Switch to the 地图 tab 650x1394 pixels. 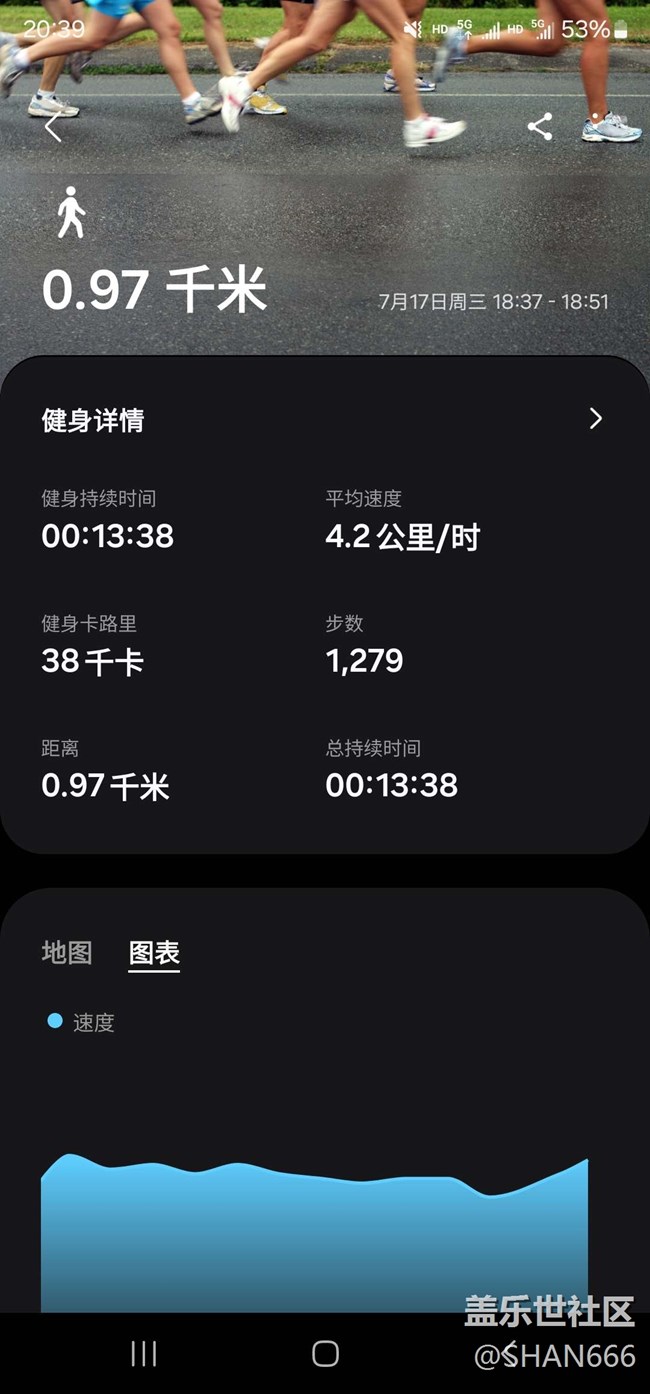[67, 952]
